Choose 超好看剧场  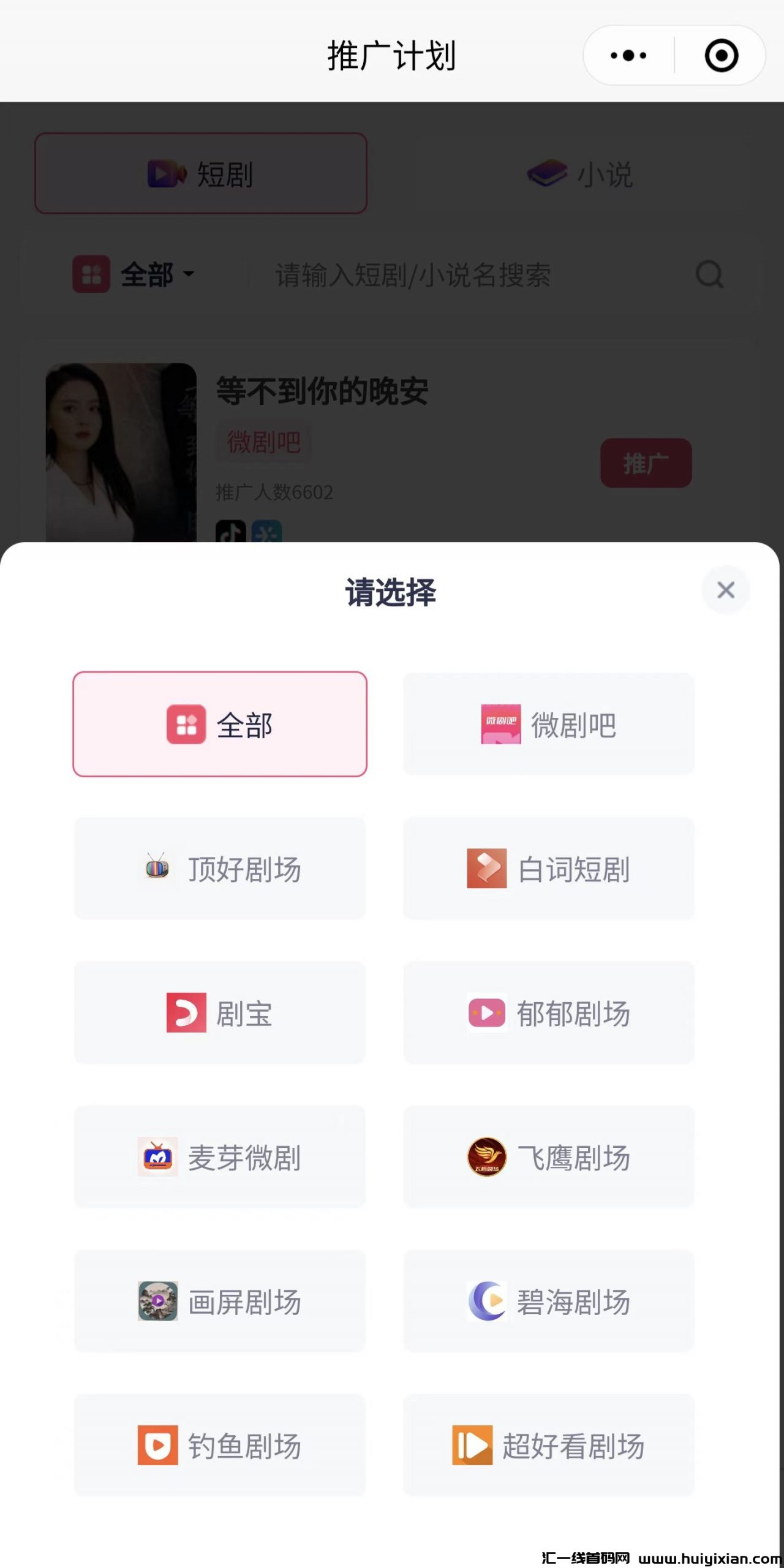coord(549,1445)
